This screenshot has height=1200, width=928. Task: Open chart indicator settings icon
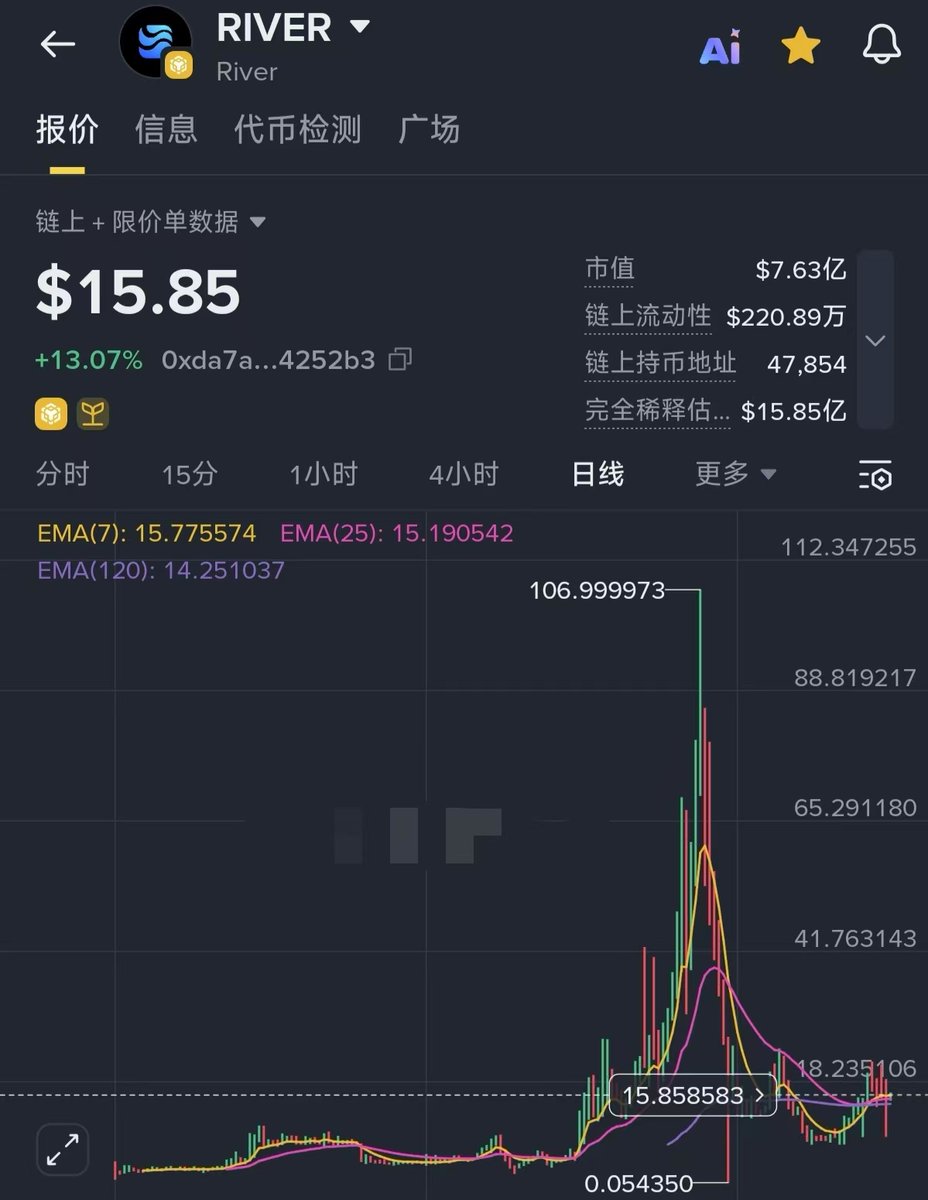pos(875,475)
